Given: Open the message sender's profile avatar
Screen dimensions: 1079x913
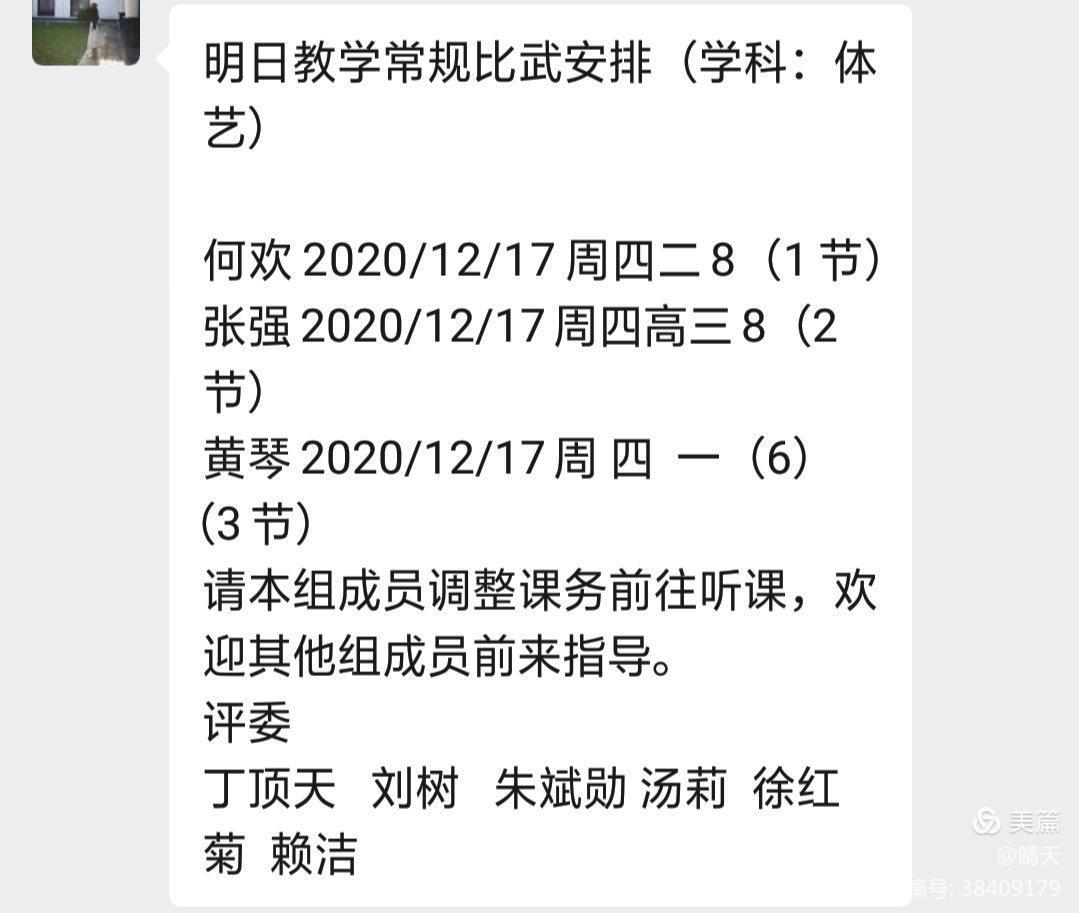Looking at the screenshot, I should [86, 32].
